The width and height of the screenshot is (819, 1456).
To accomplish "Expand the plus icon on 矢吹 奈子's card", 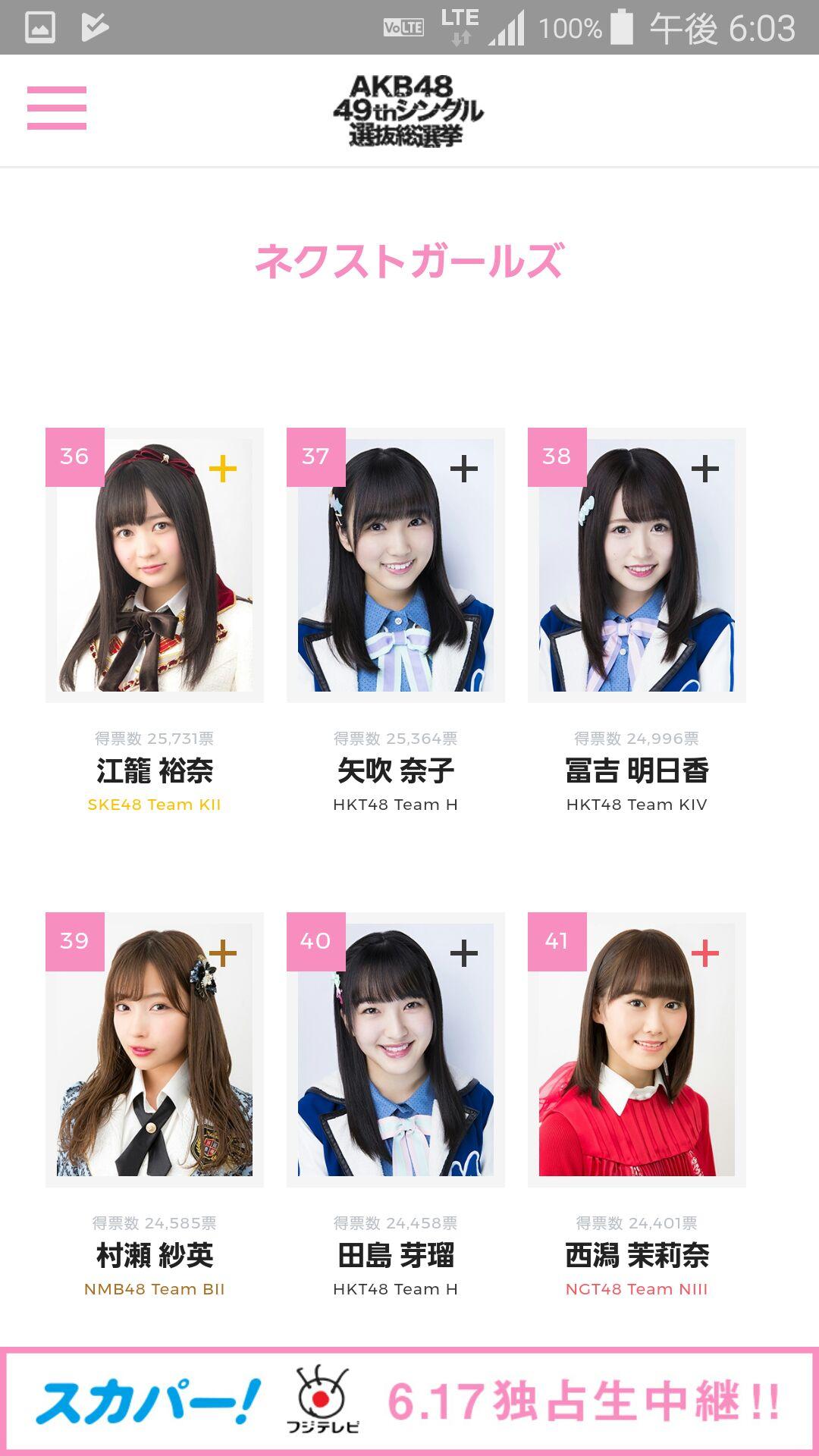I will tap(464, 469).
